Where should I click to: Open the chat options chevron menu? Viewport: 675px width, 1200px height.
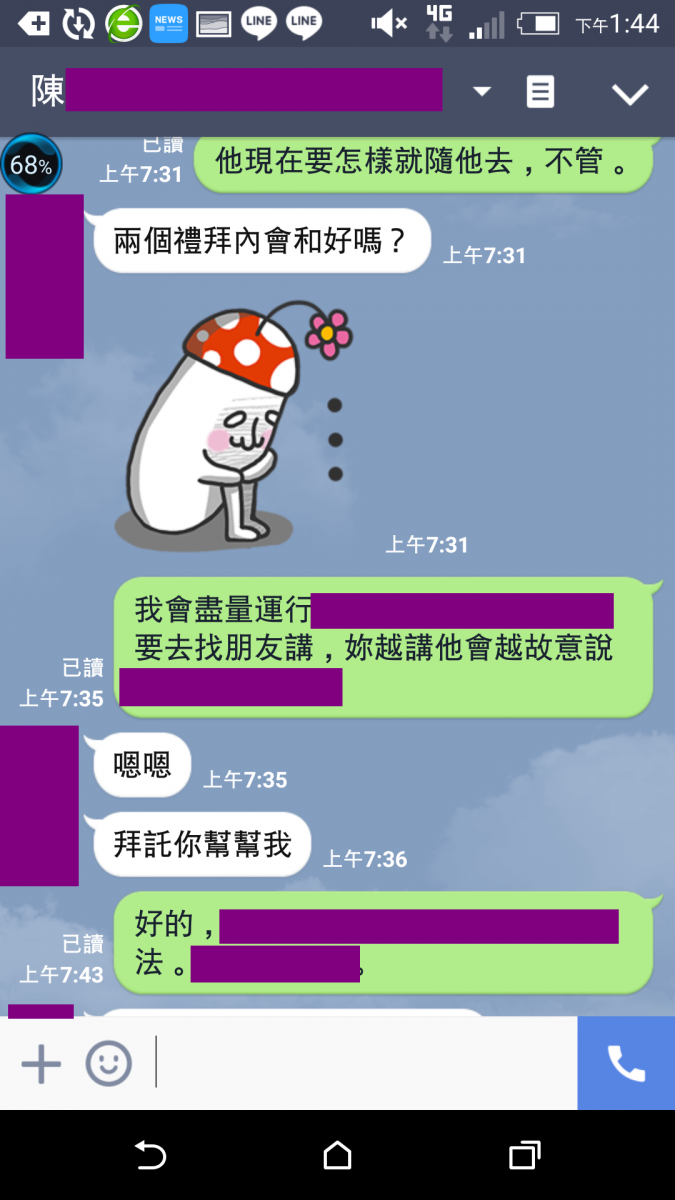coord(630,94)
